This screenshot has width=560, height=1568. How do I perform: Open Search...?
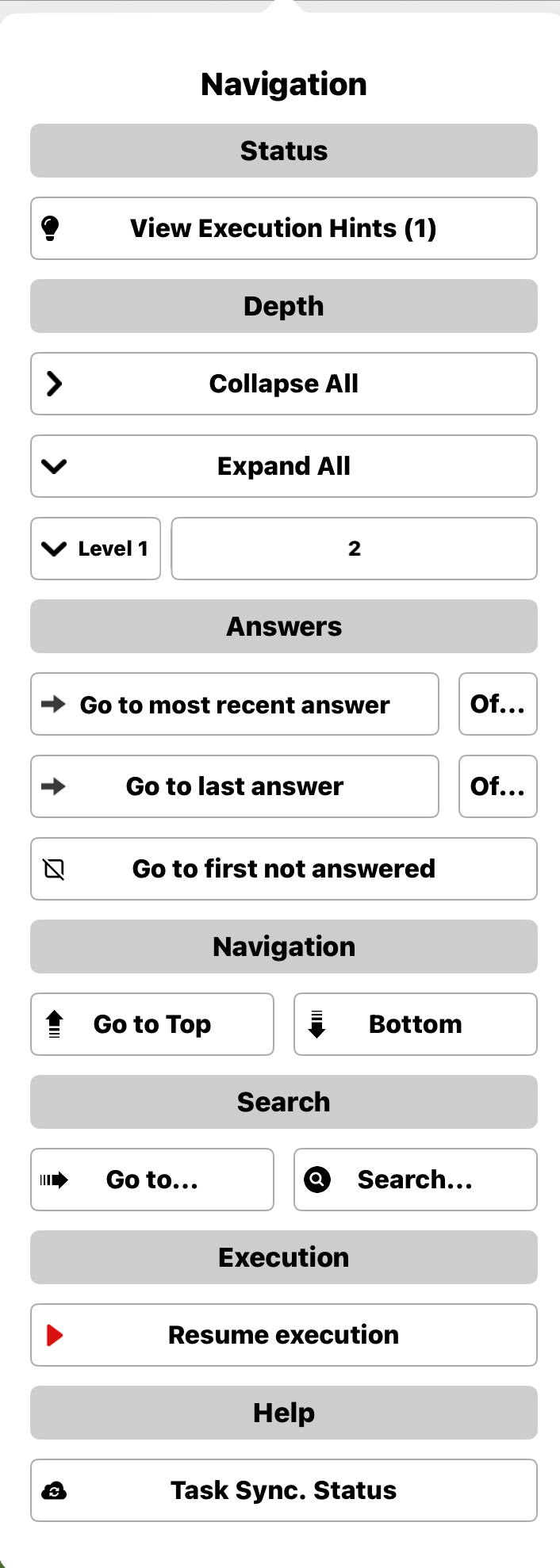pyautogui.click(x=415, y=1180)
